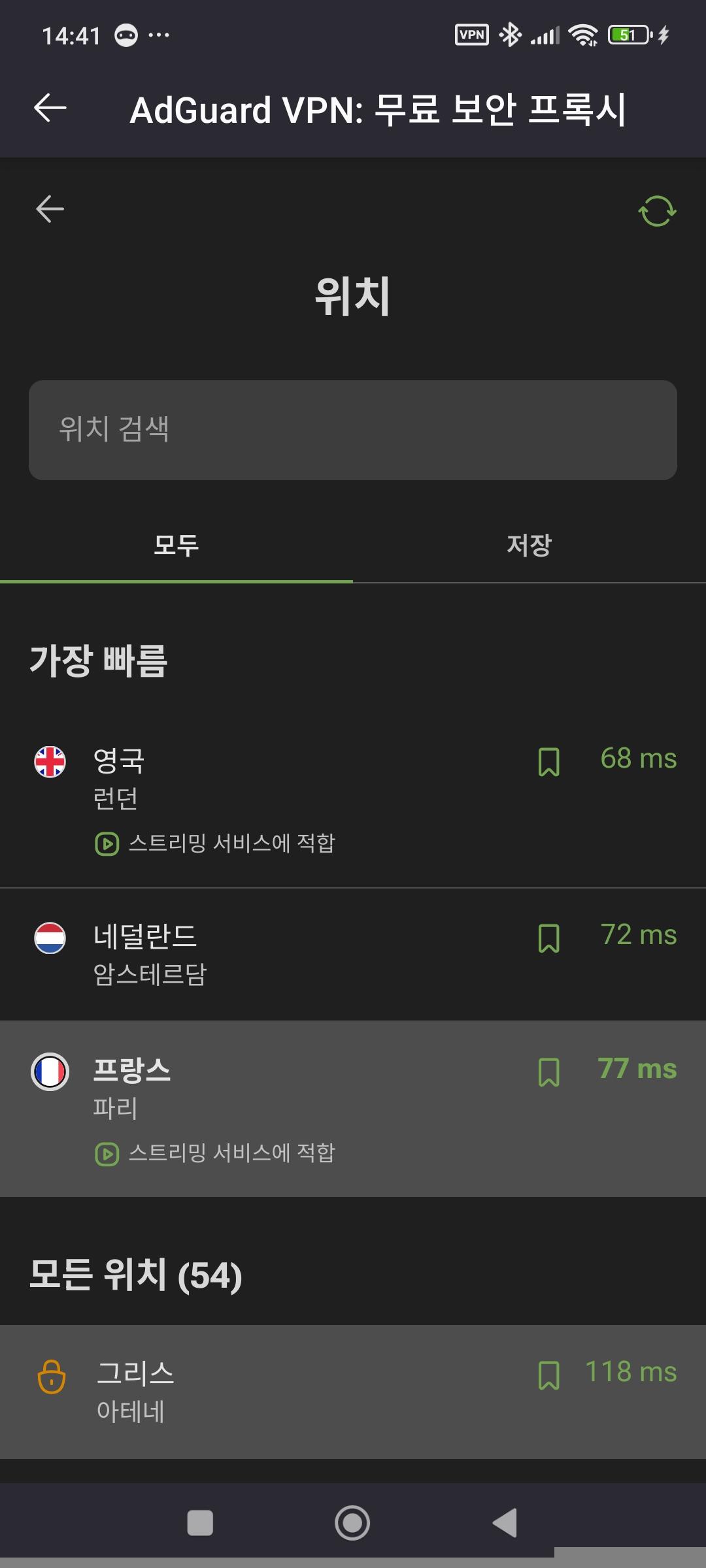Open recent apps from the navigation bar

200,1522
